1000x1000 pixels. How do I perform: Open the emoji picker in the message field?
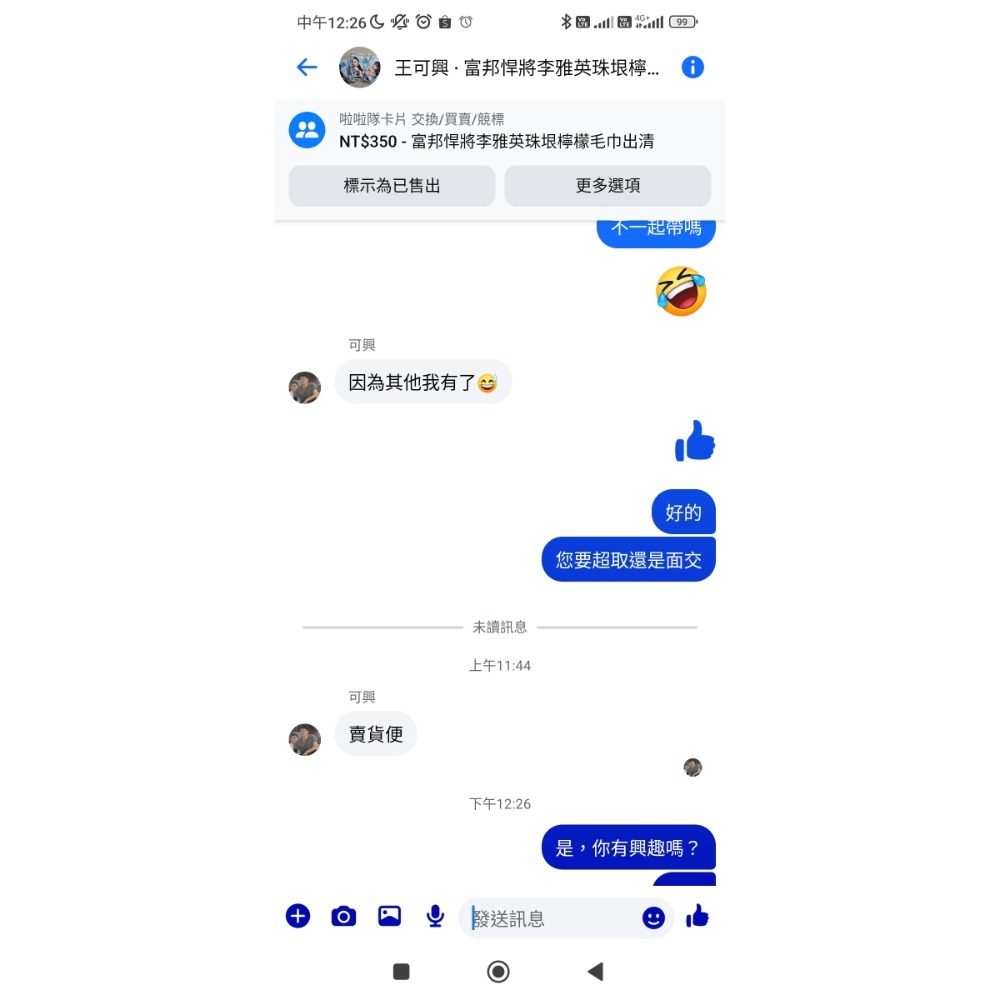[x=653, y=918]
